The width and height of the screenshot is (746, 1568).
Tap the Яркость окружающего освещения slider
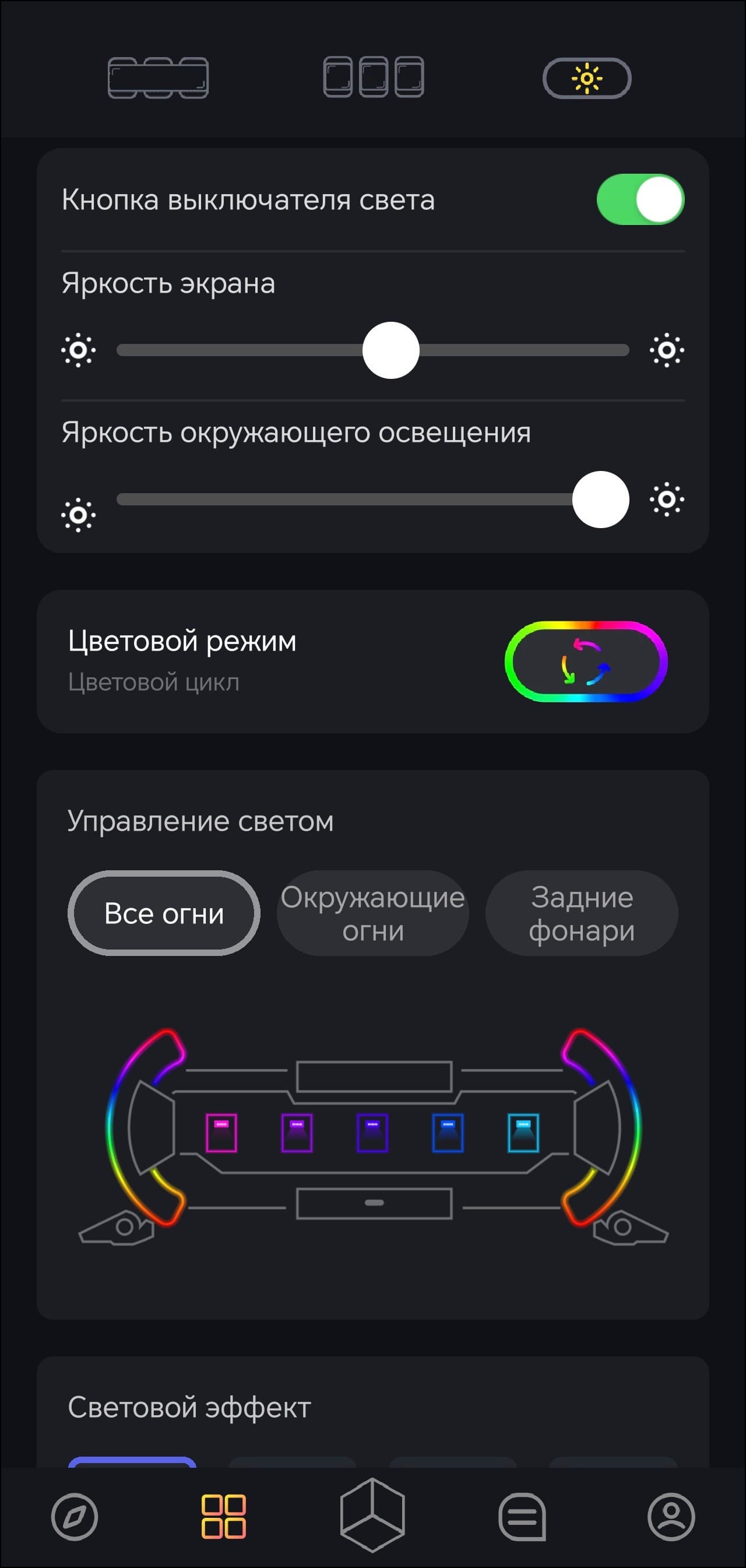pos(372,500)
